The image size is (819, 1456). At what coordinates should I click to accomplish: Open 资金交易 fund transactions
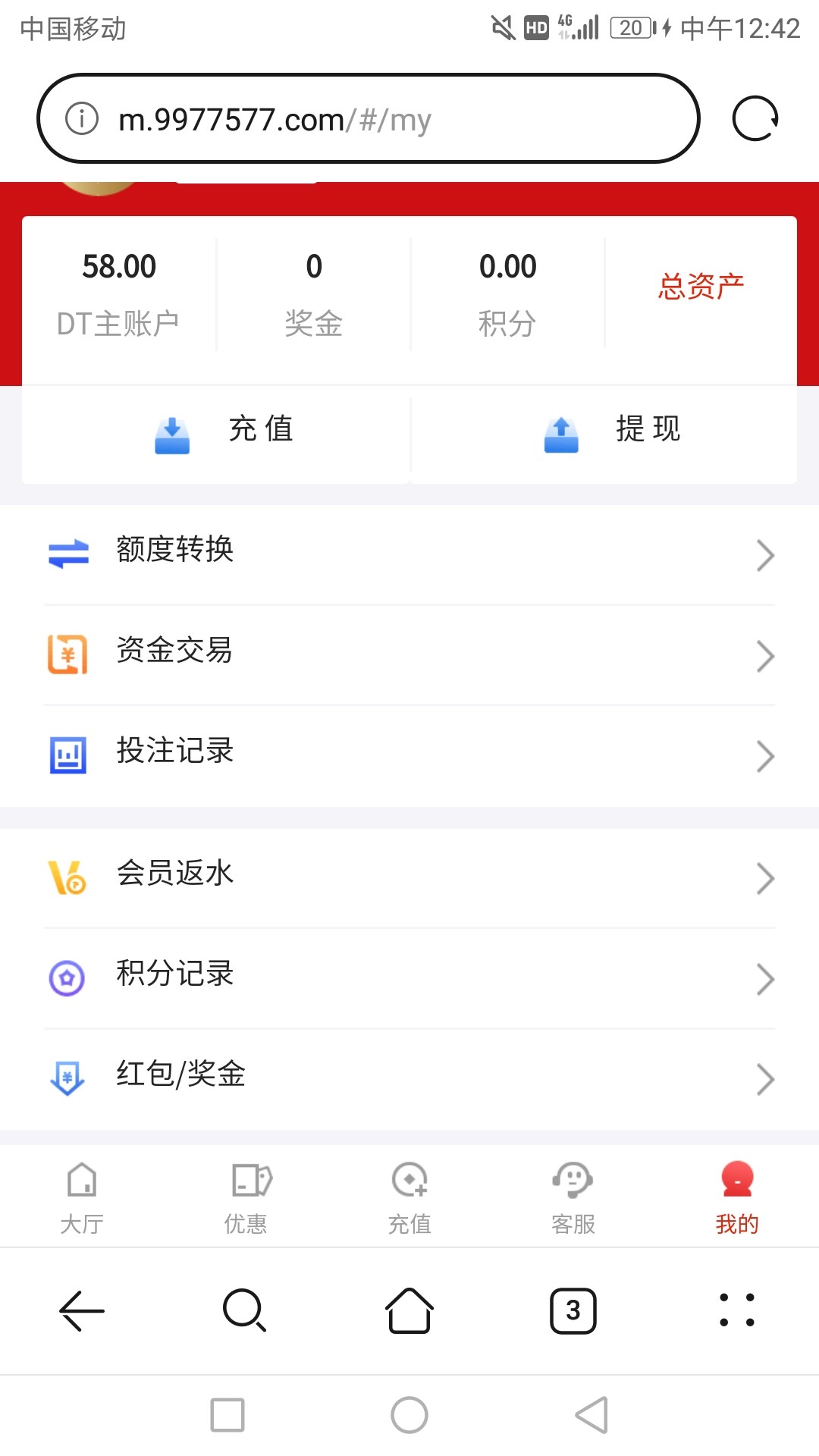tap(409, 653)
